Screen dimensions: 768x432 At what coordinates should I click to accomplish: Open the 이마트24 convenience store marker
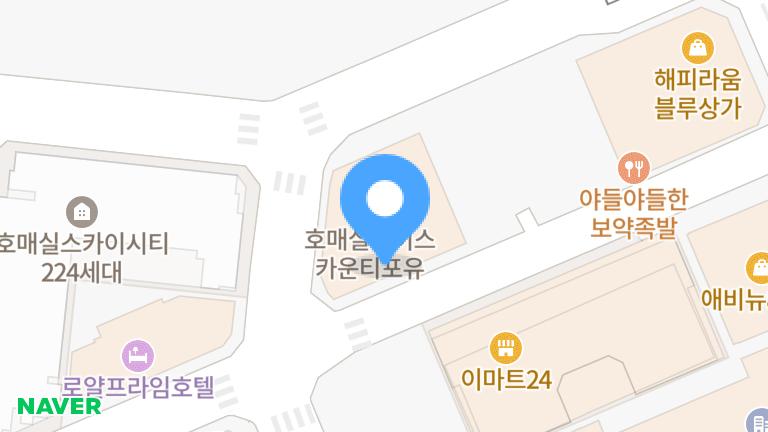pos(505,348)
